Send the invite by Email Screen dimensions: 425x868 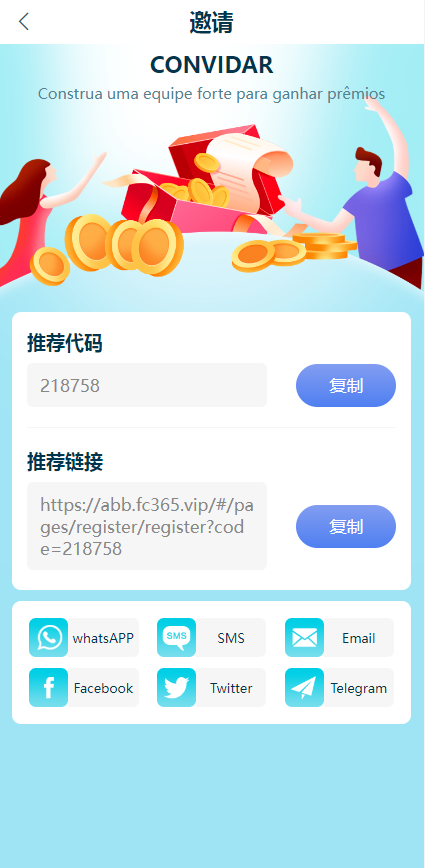(x=339, y=638)
